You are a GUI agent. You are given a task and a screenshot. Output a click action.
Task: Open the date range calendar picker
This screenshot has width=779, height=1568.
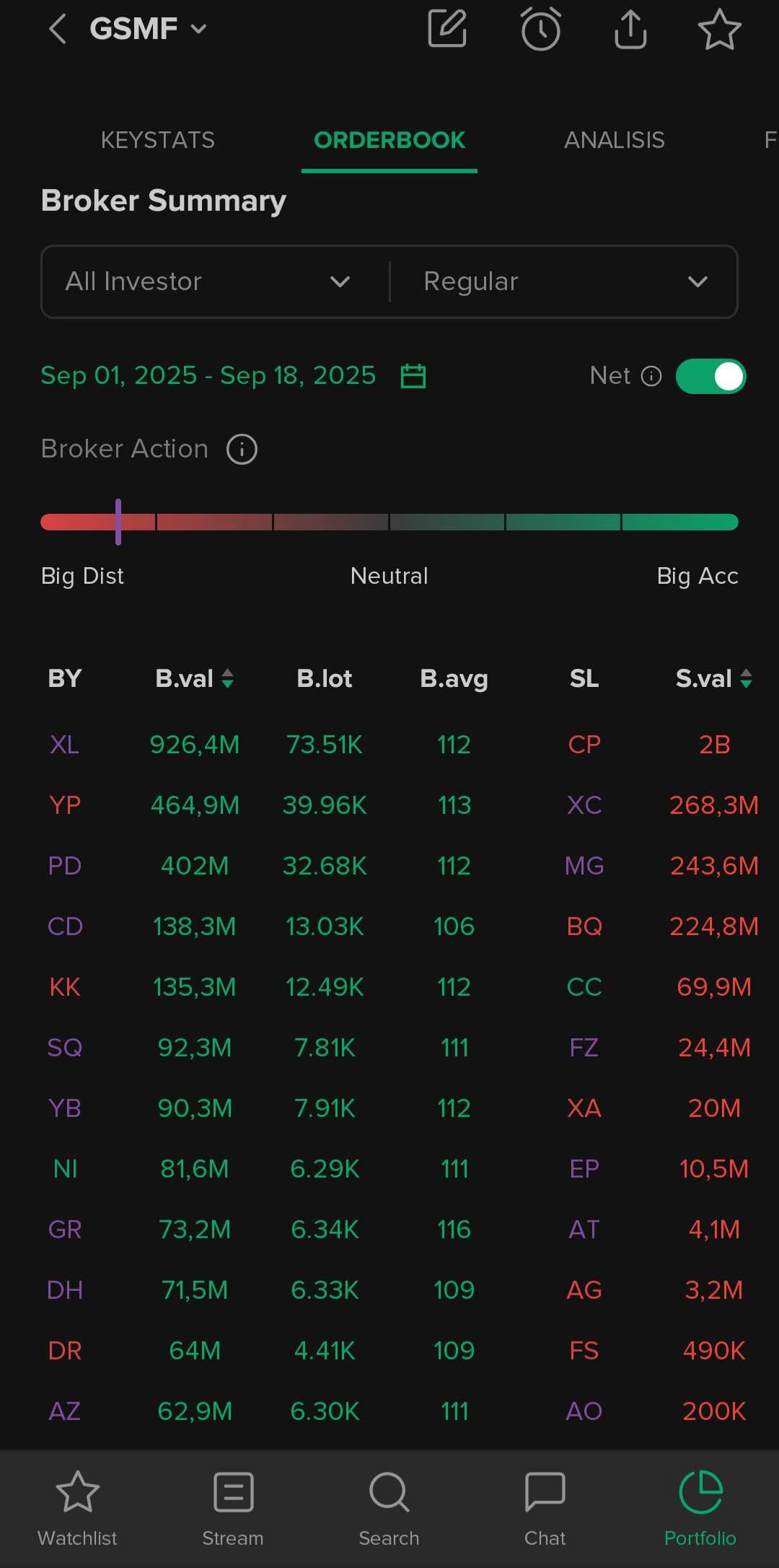(413, 376)
